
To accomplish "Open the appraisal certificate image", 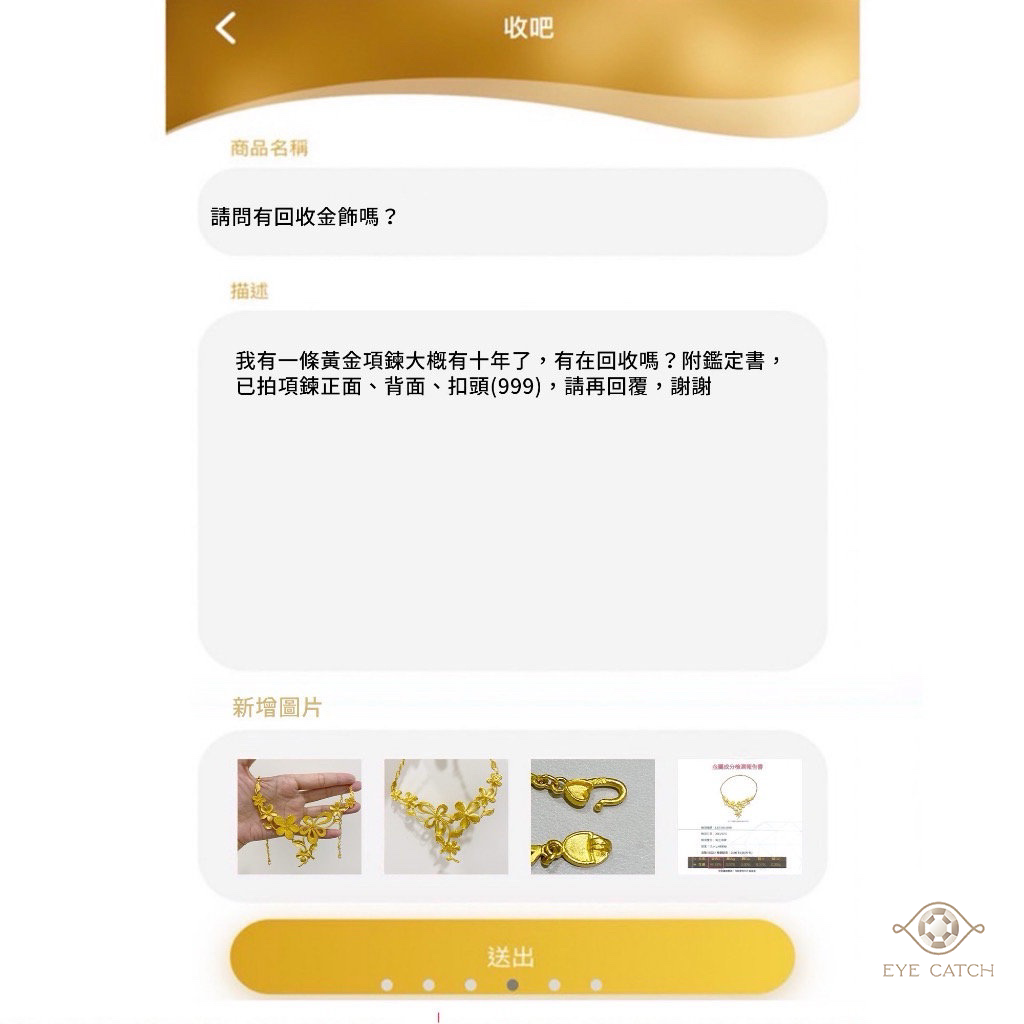I will [739, 816].
